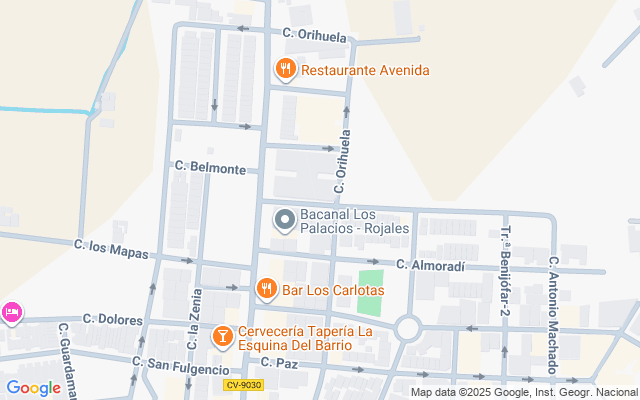Open the Bar Los Carlotas marker

click(266, 290)
